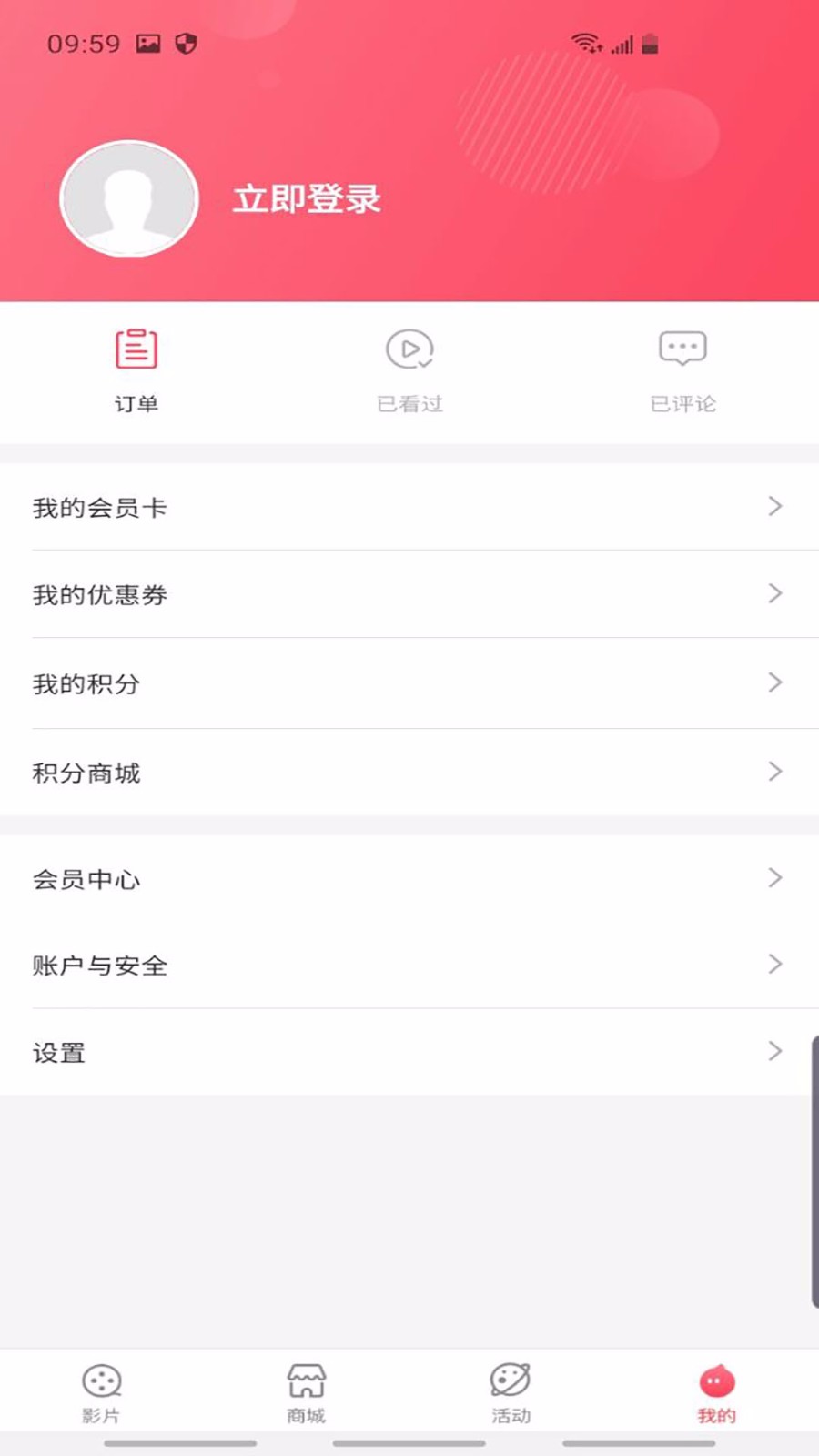Open the 订单 orders icon
819x1456 pixels.
point(136,349)
